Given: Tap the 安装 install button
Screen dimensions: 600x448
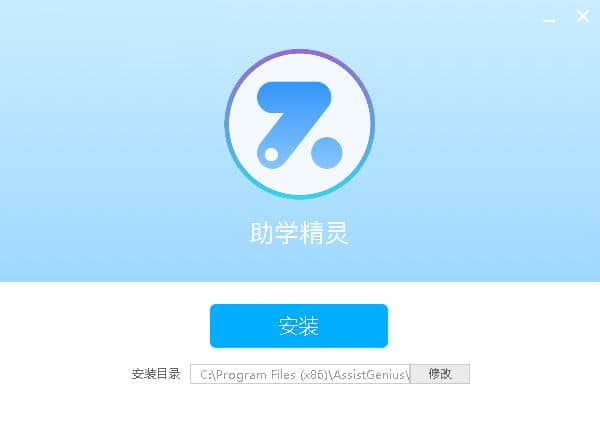Looking at the screenshot, I should click(298, 326).
